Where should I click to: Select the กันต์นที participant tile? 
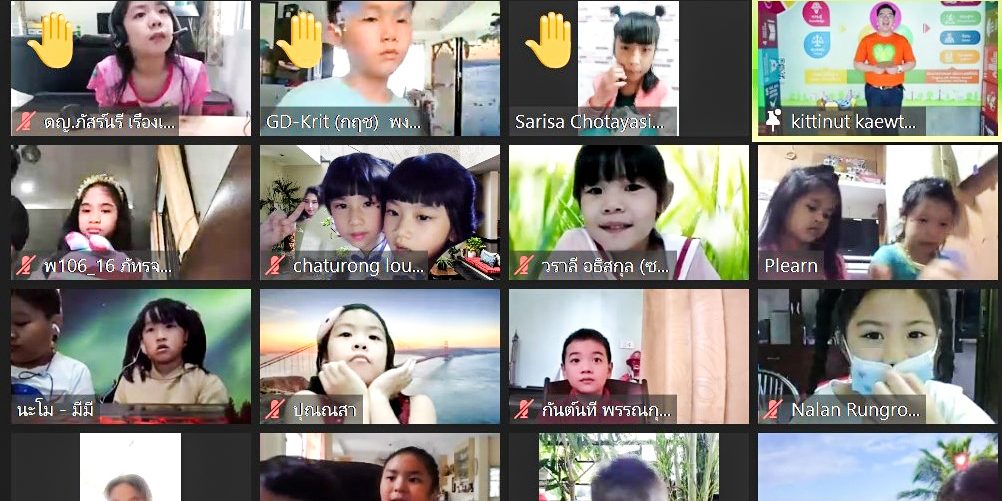(629, 356)
